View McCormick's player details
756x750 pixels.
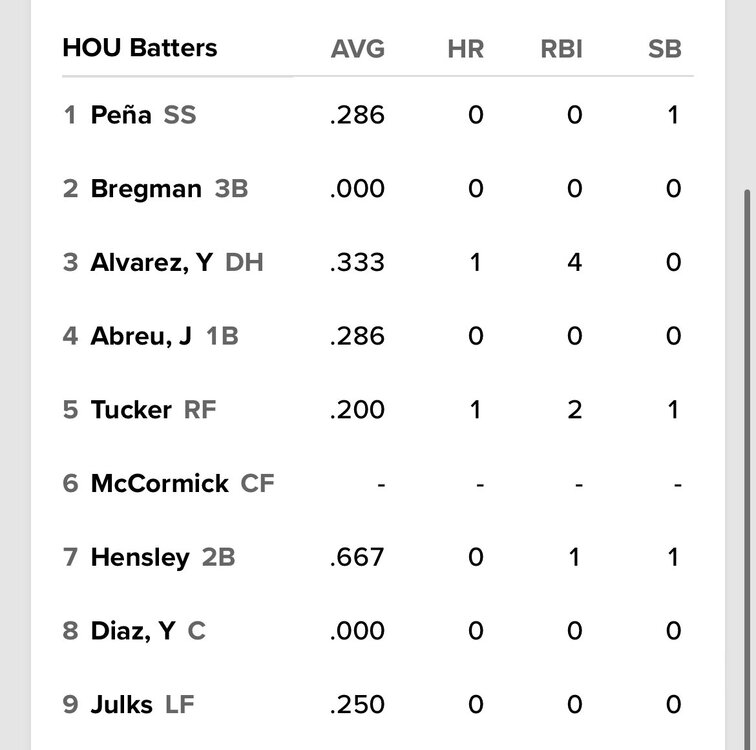[x=160, y=484]
